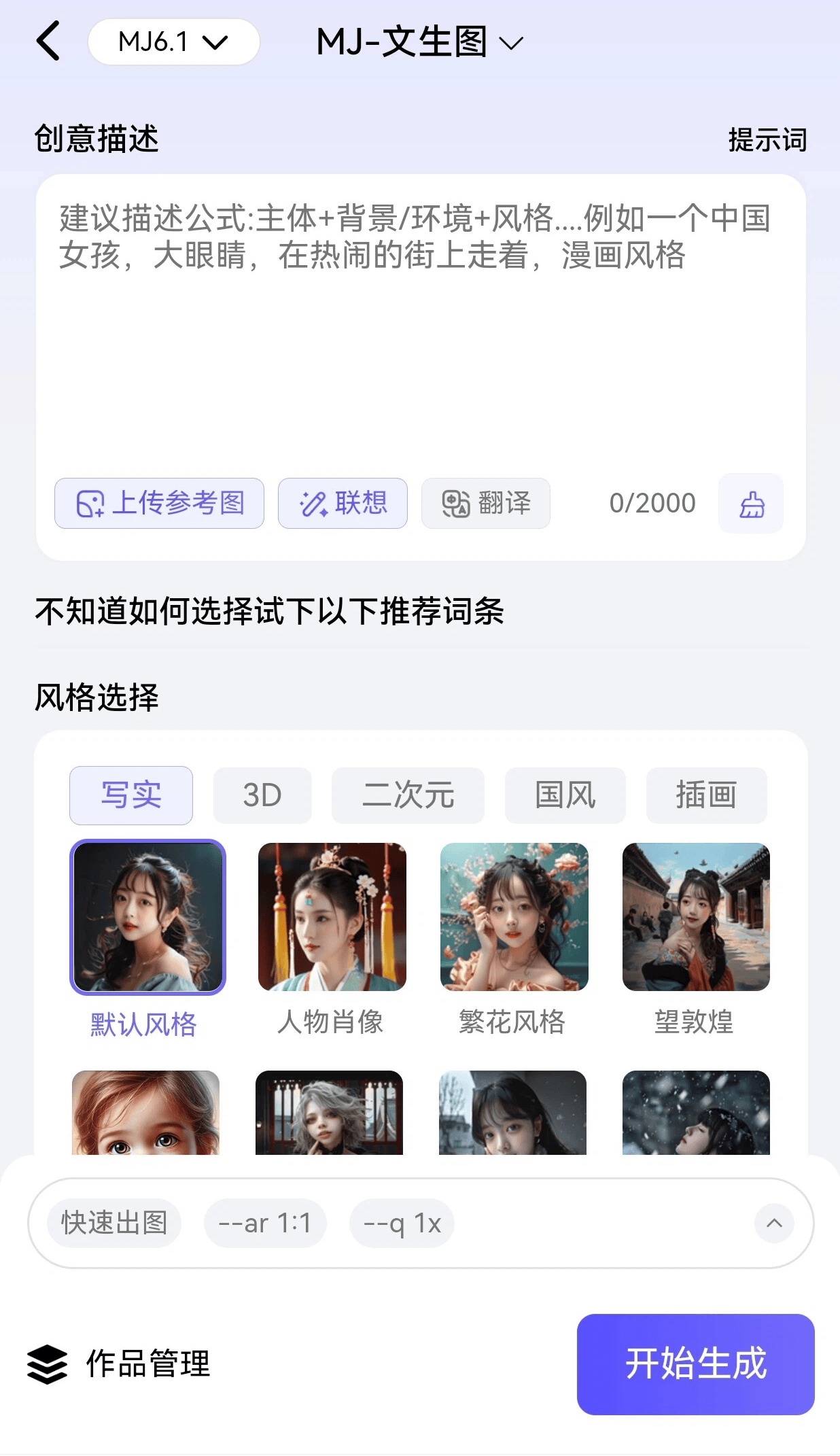Select the 人物肖像 style thumbnail
Screen dimensions: 840x1456
click(332, 917)
